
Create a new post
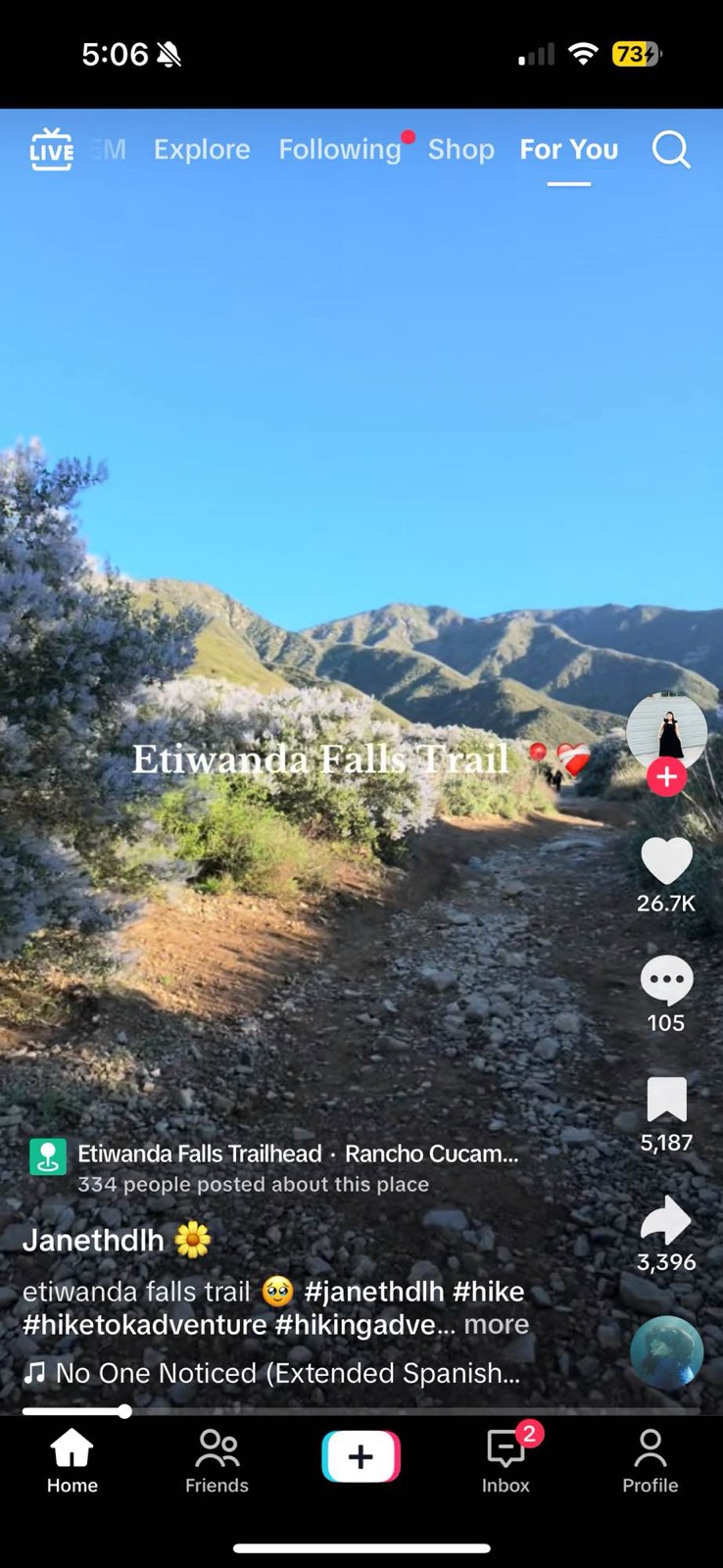pos(361,1456)
